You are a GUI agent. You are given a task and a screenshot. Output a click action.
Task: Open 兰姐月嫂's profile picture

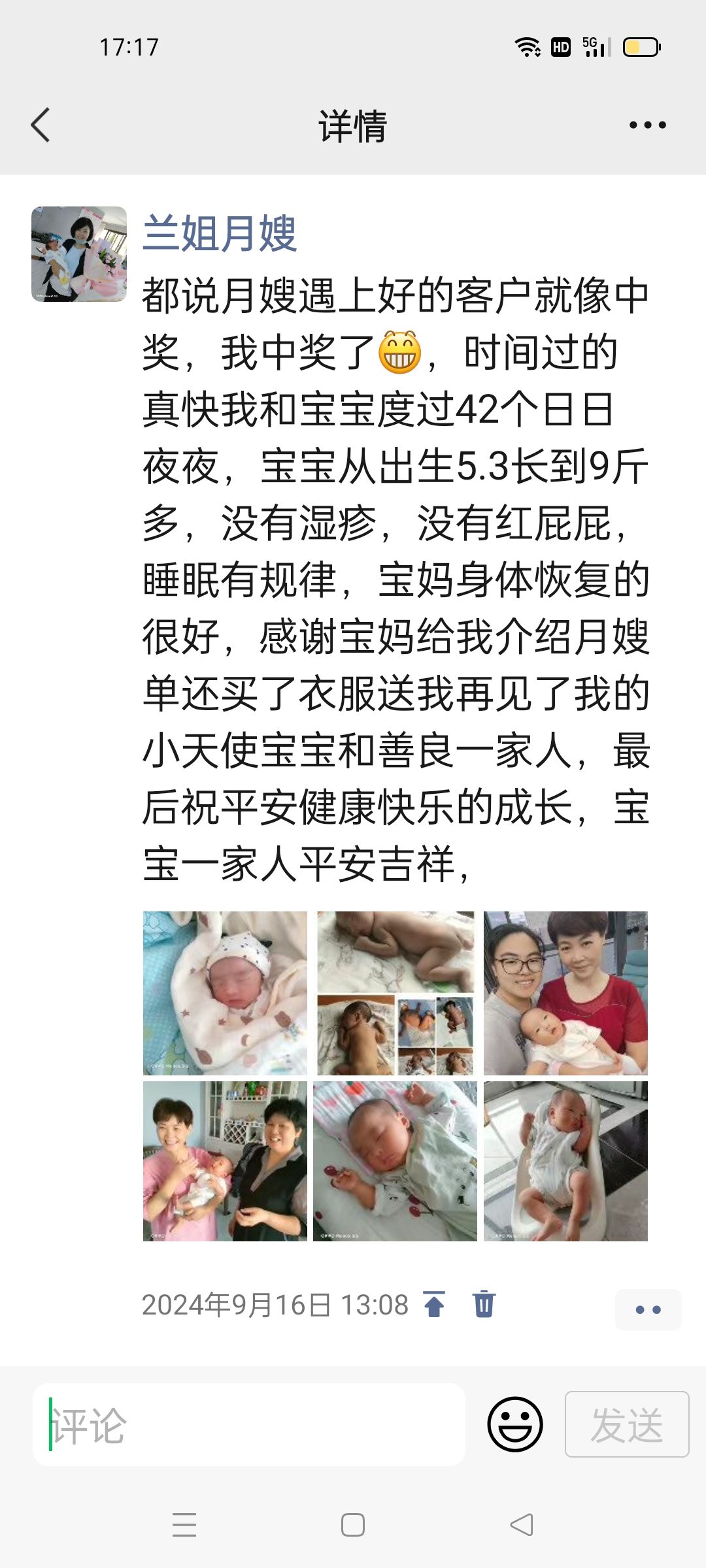[x=79, y=254]
